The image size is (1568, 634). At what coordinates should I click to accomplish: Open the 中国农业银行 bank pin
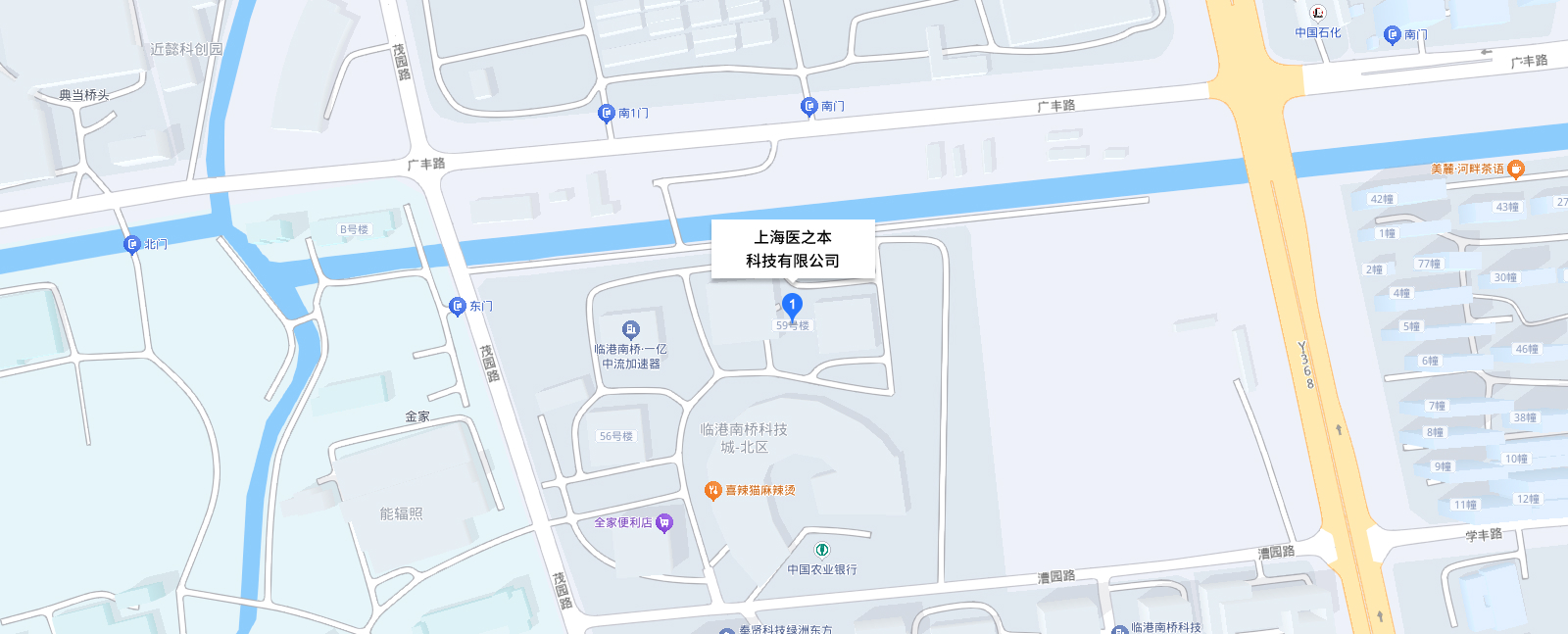(x=822, y=551)
